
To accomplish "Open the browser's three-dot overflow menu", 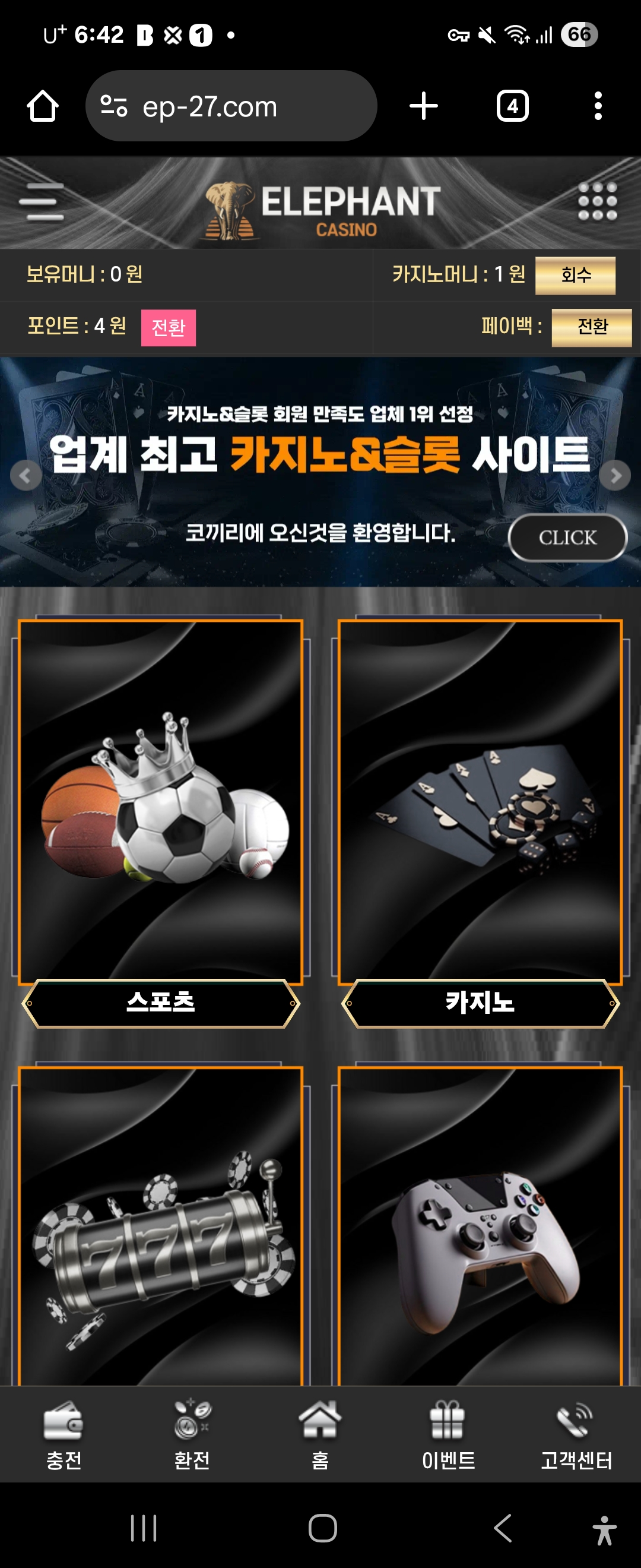I will tap(598, 106).
